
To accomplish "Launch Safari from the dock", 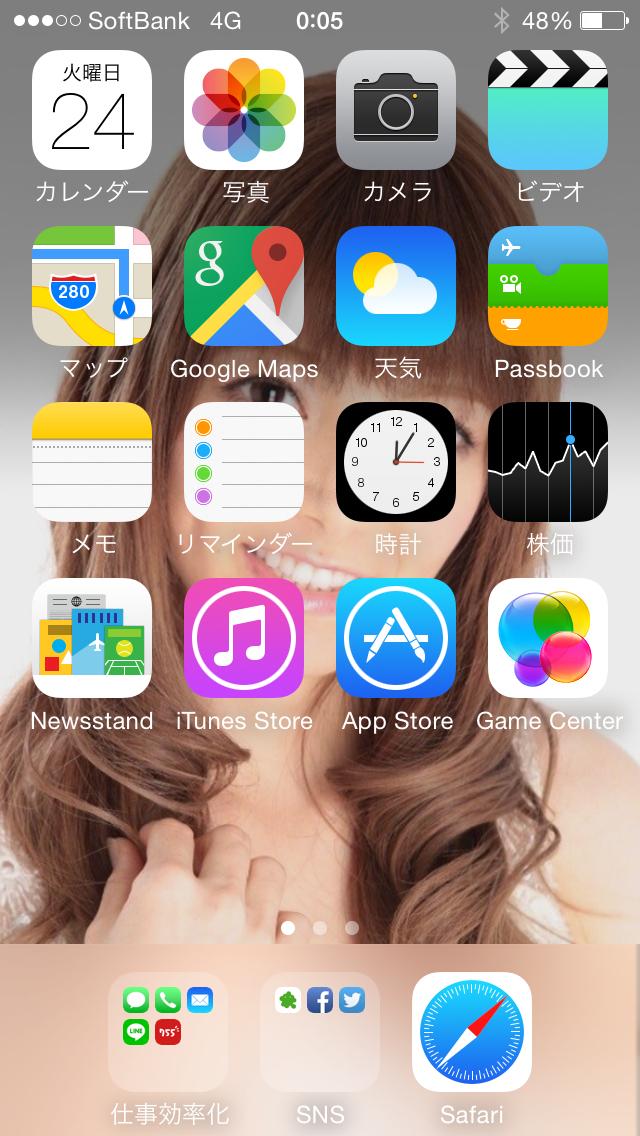I will click(x=472, y=1032).
